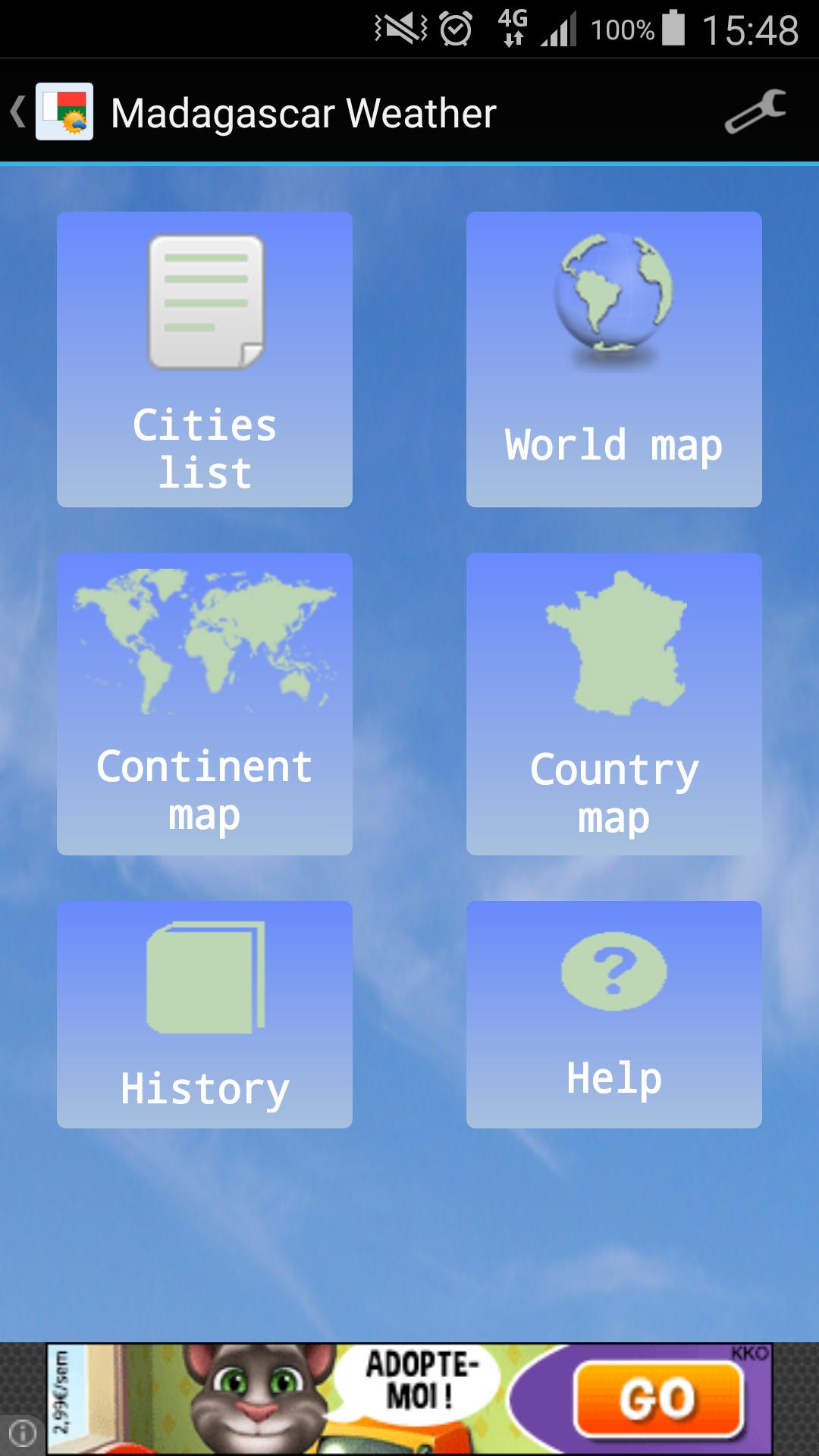Open the ad info icon
Viewport: 819px width, 1456px height.
(x=23, y=1433)
